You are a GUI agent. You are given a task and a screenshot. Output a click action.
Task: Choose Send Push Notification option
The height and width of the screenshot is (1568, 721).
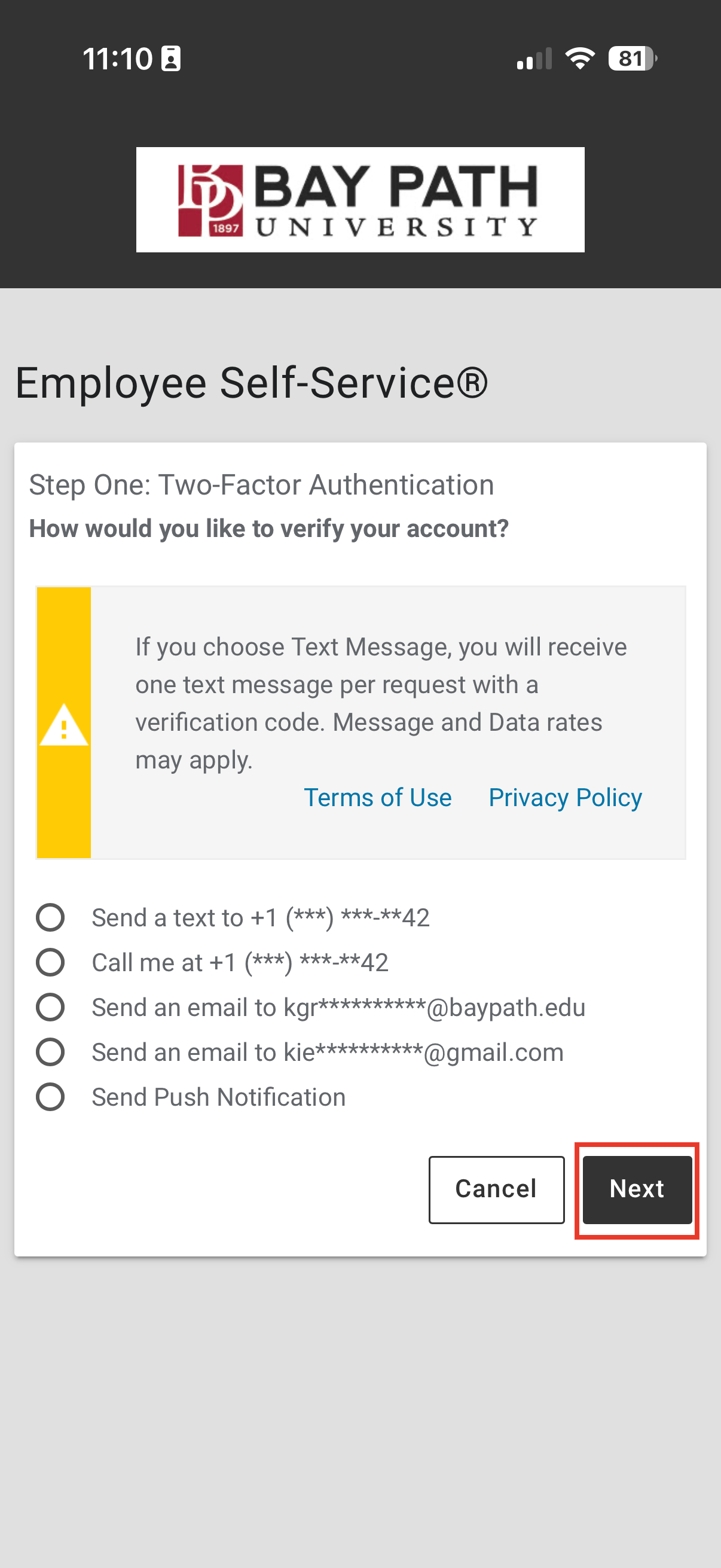(50, 1097)
